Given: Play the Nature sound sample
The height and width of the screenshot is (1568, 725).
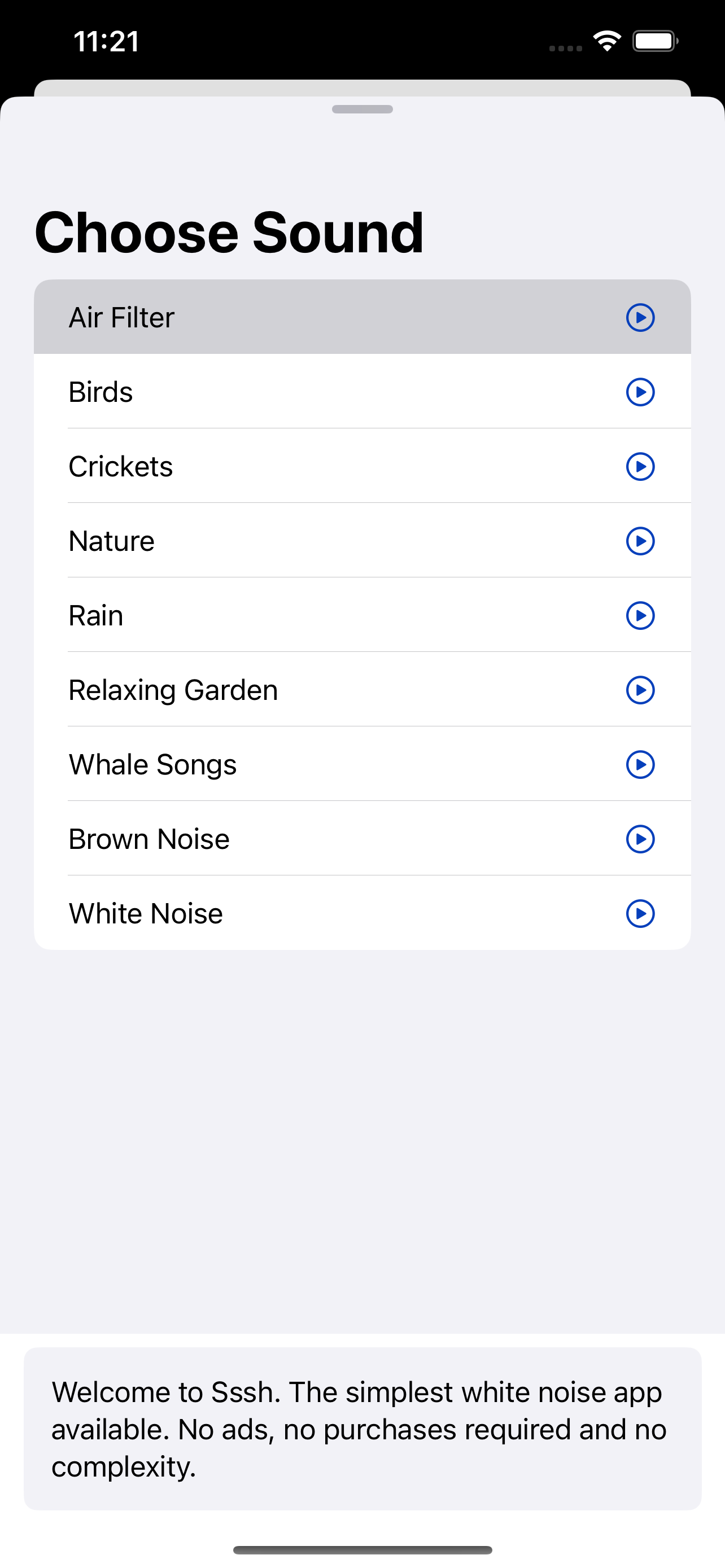Looking at the screenshot, I should (x=640, y=541).
